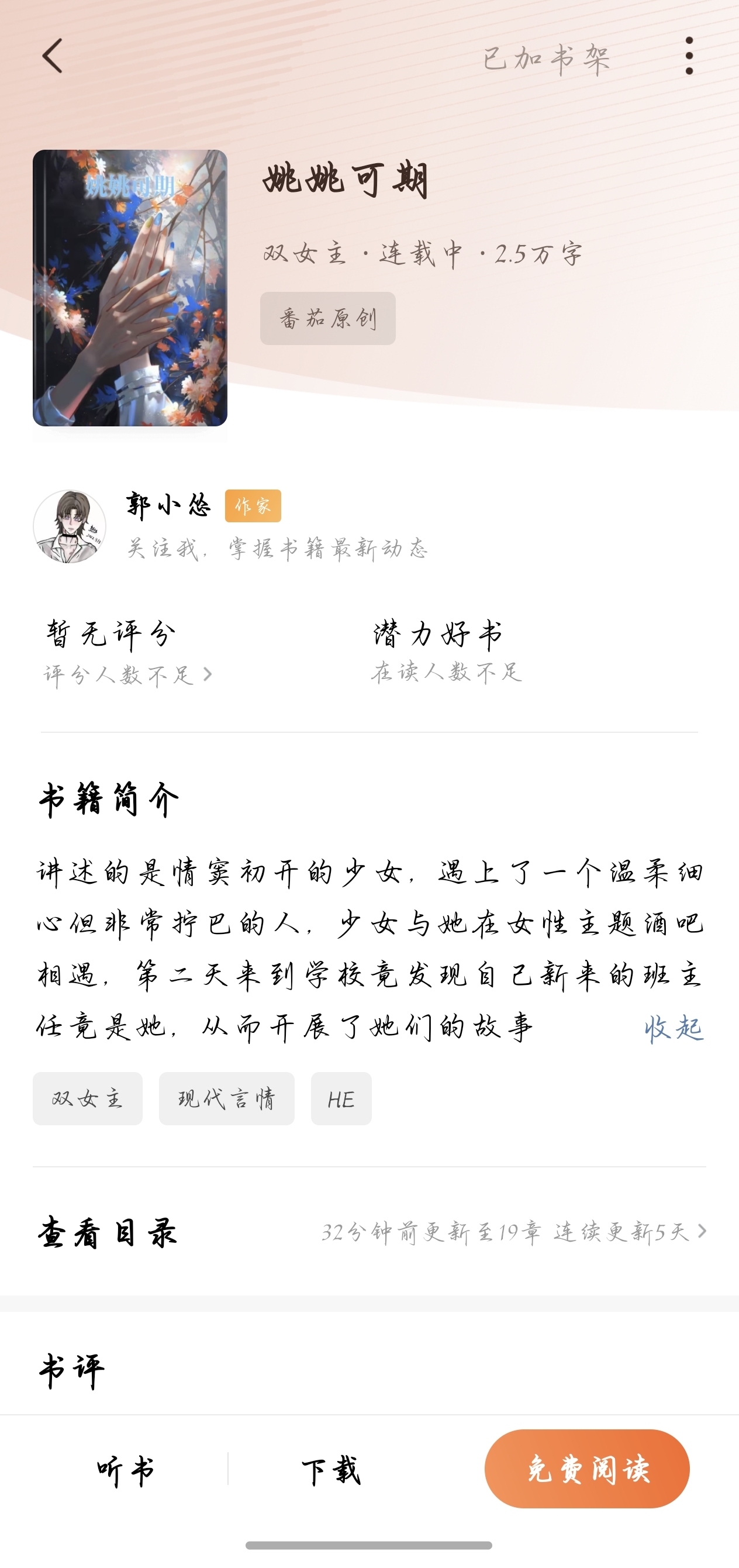This screenshot has width=739, height=1568.
Task: Go back using the top-left arrow
Action: (53, 56)
